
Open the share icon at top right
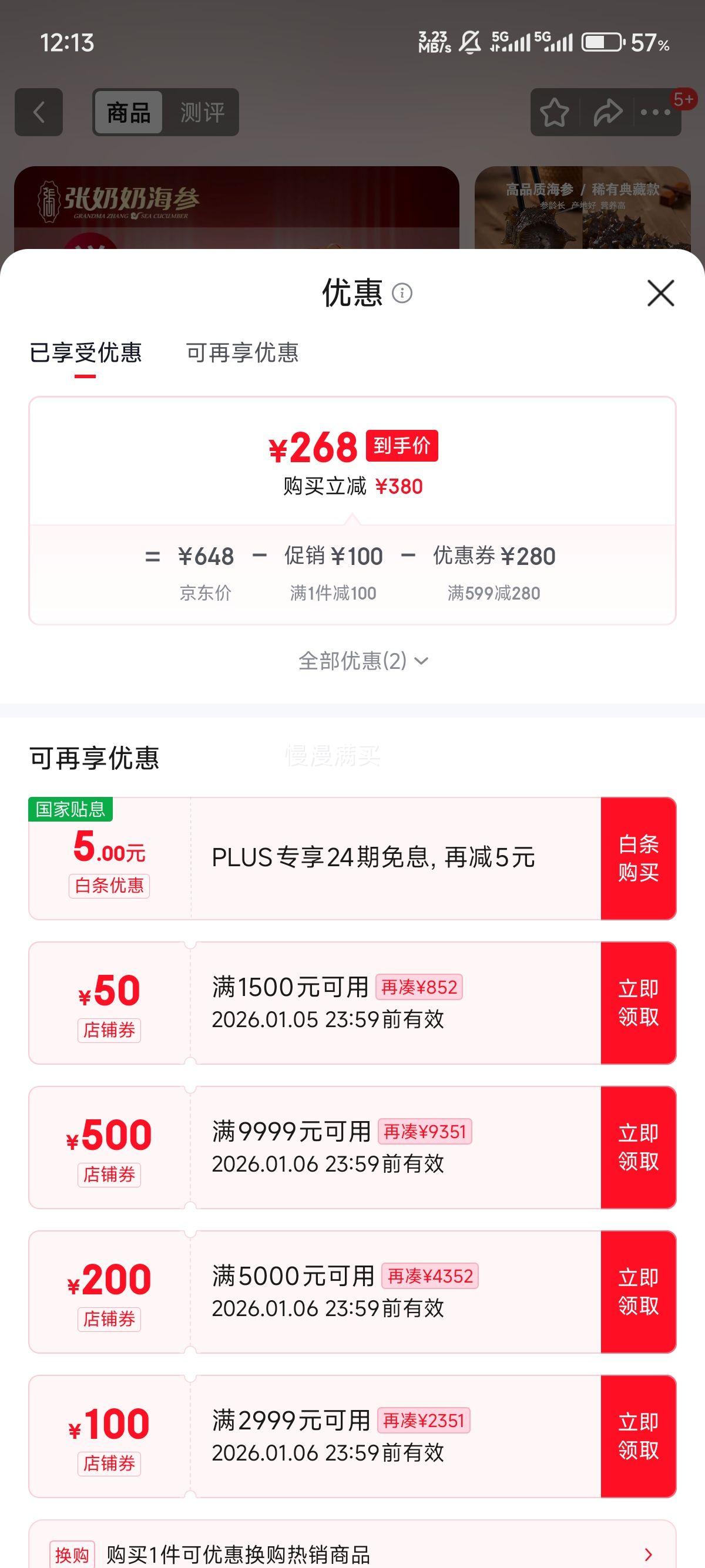click(x=606, y=112)
